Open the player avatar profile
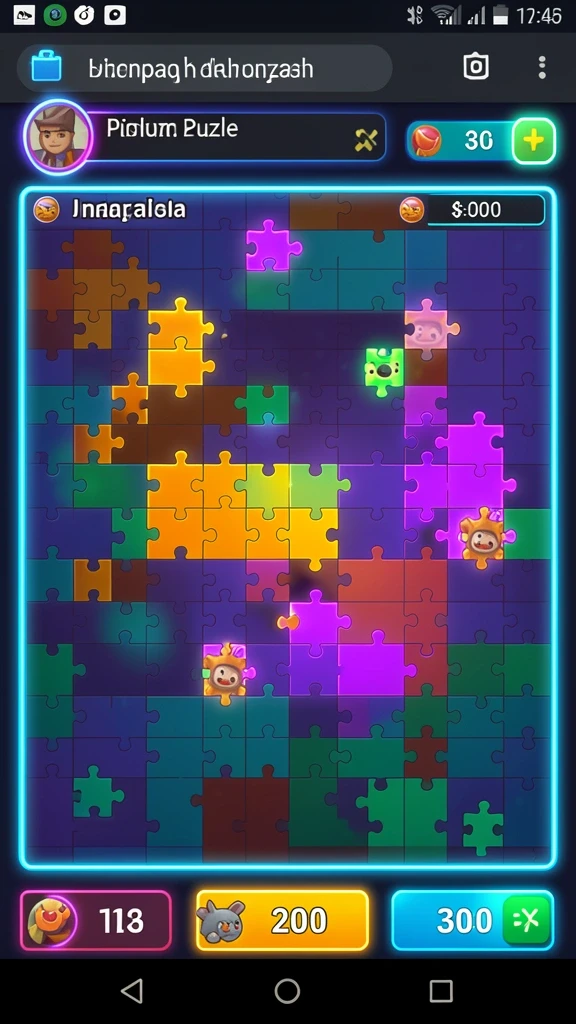576x1024 pixels. point(59,138)
